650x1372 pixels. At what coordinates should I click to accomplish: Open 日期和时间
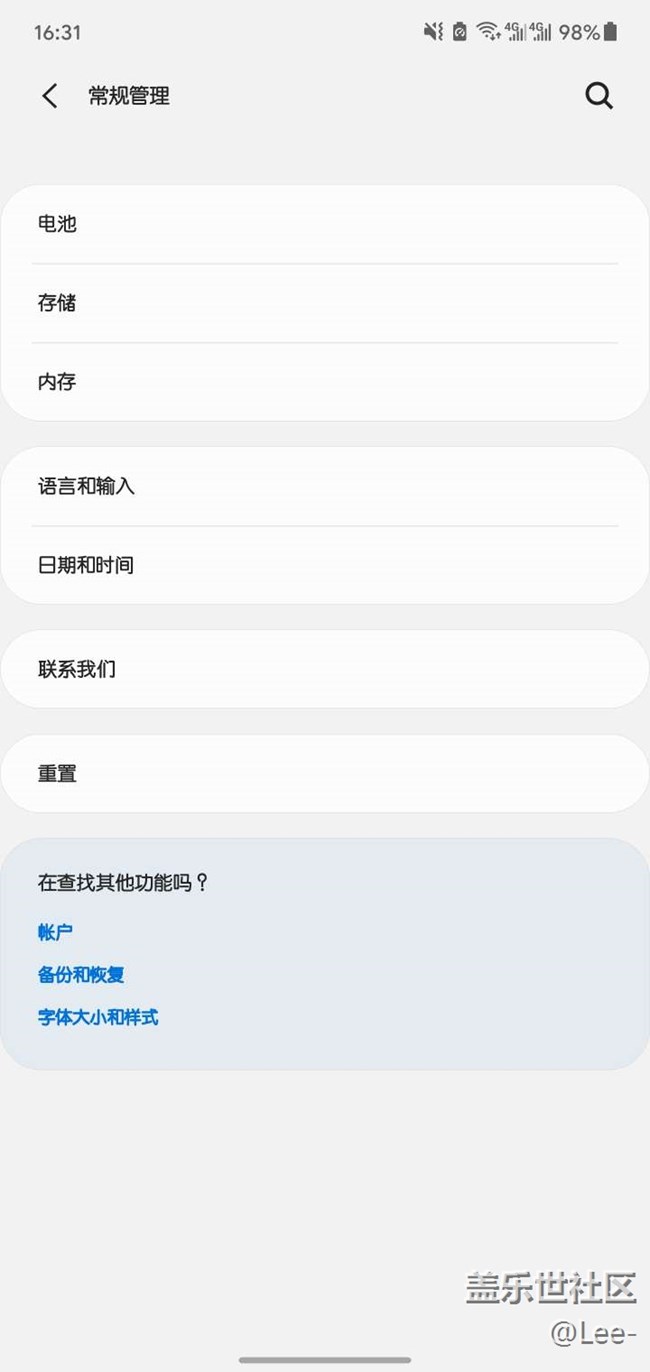pyautogui.click(x=325, y=565)
